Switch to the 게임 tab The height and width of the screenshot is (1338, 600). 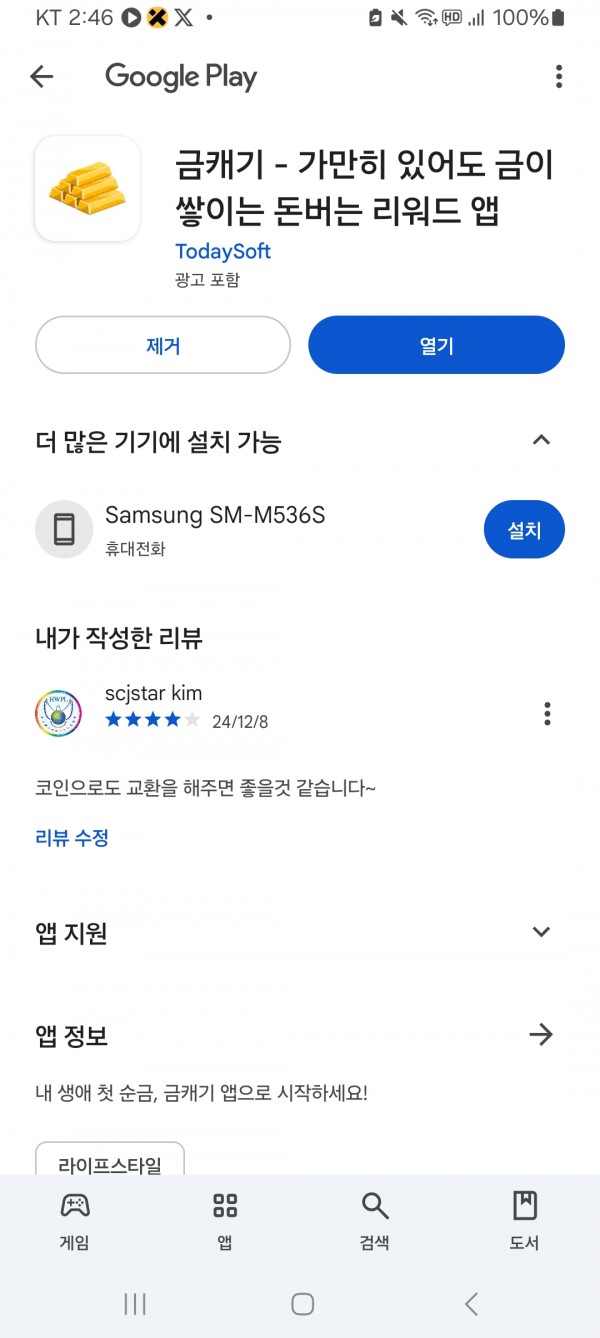tap(75, 1221)
